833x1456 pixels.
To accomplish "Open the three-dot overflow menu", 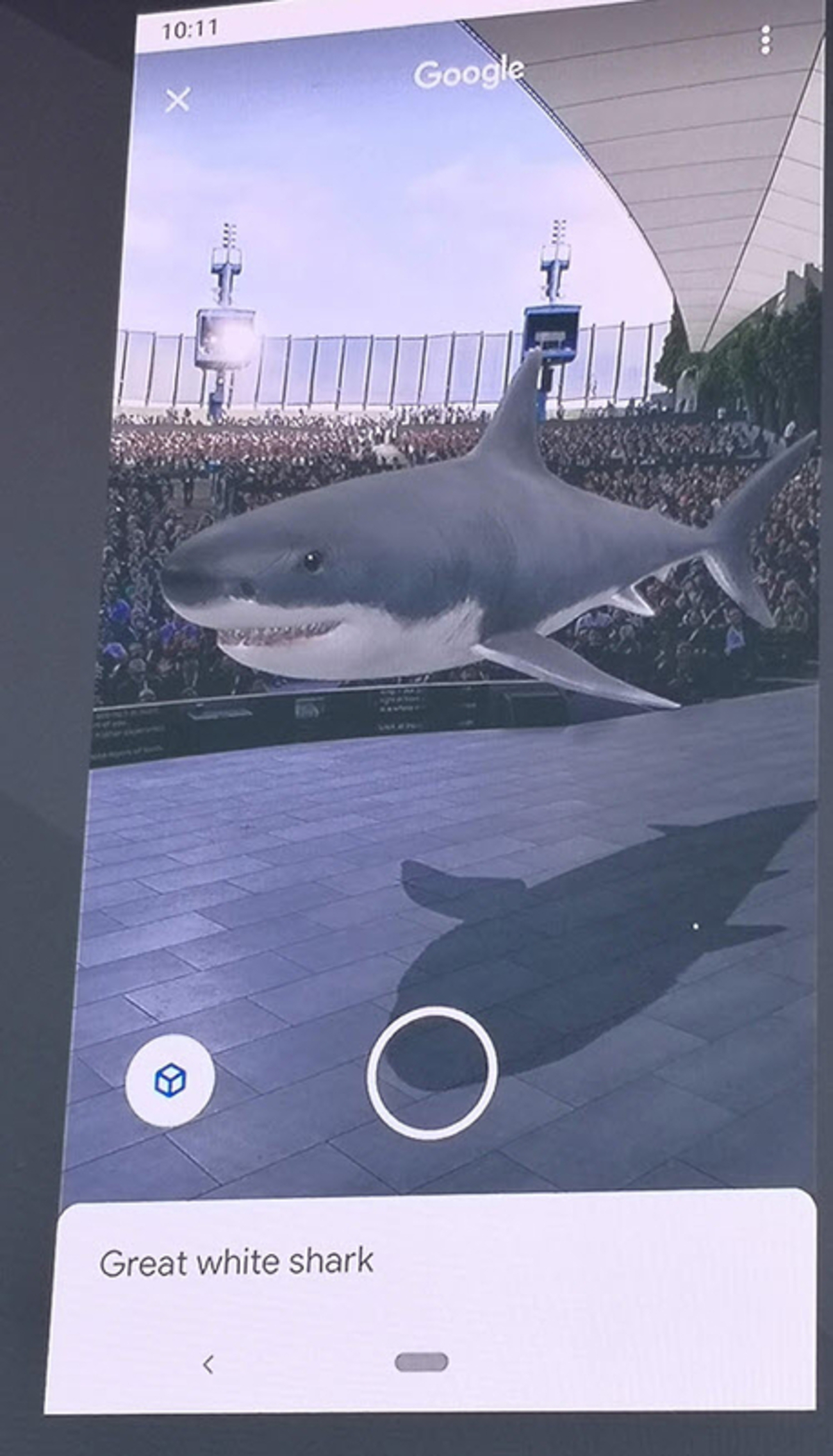I will (765, 40).
